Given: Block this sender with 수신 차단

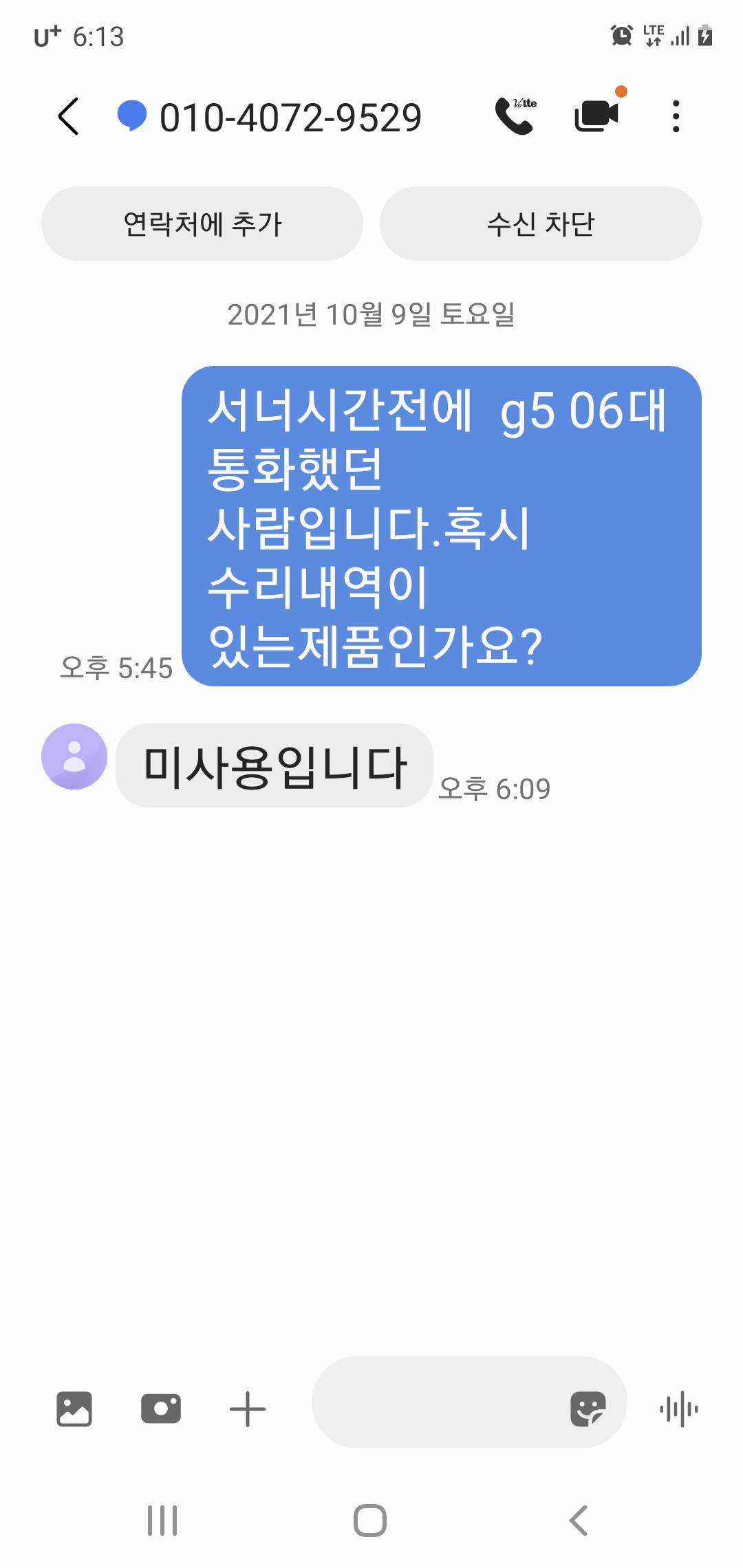Looking at the screenshot, I should coord(541,224).
